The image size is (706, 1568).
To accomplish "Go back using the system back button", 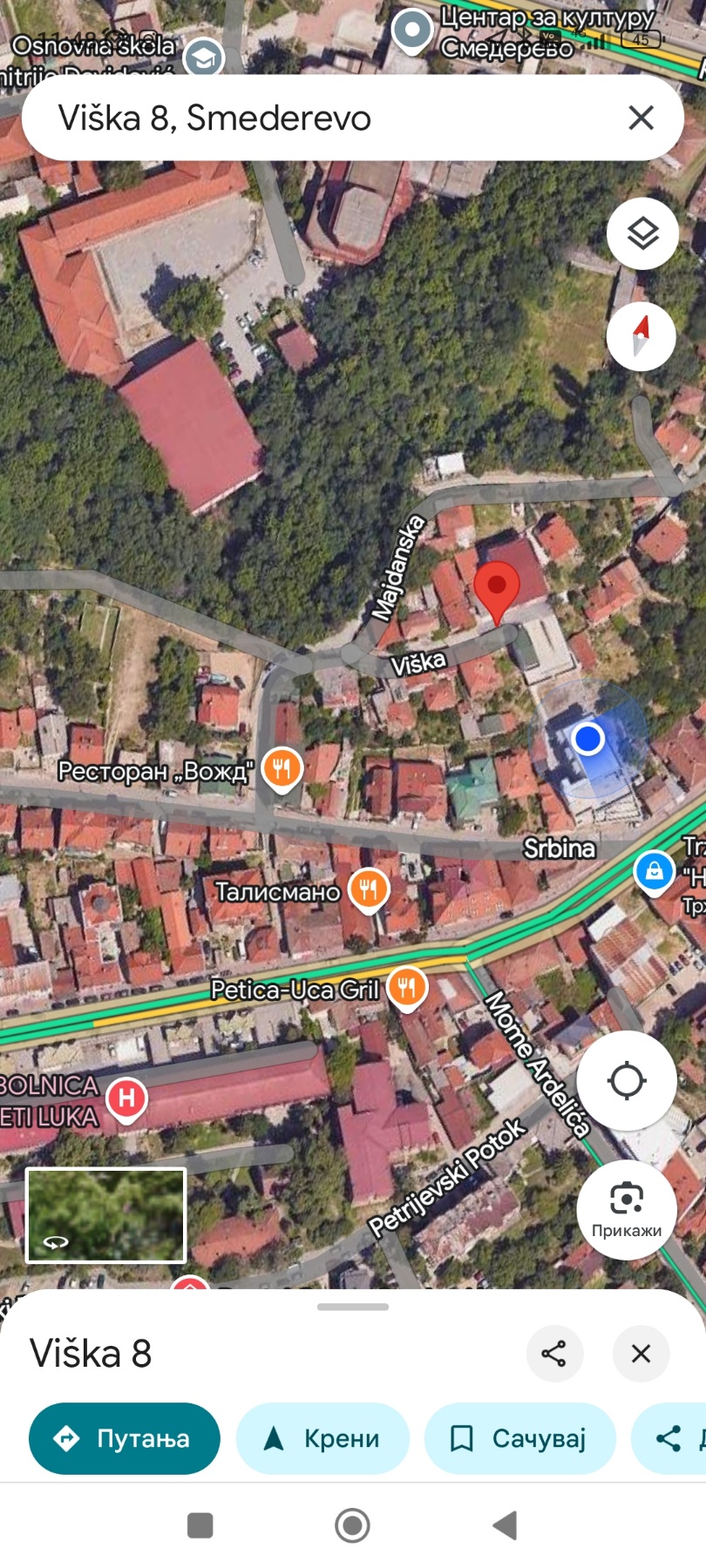I will [x=505, y=1525].
